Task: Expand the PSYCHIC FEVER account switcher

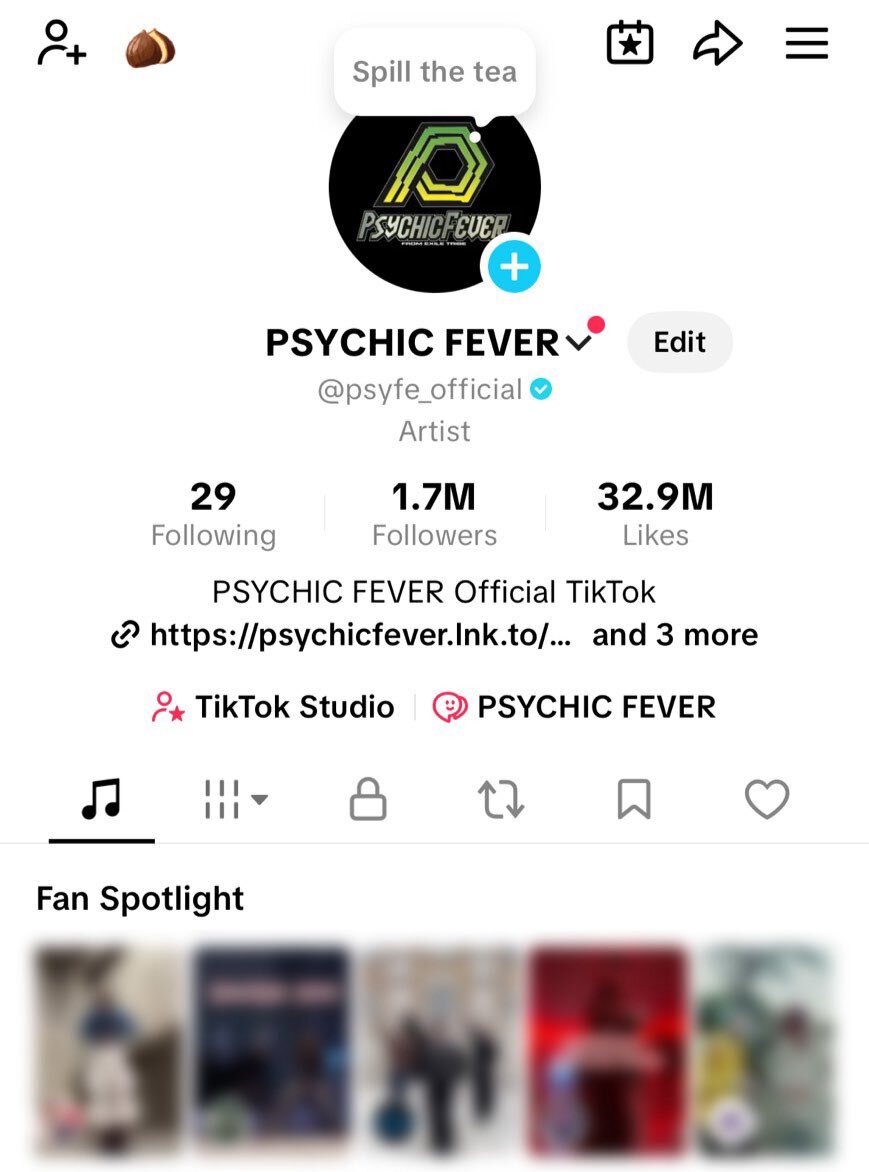Action: (579, 343)
